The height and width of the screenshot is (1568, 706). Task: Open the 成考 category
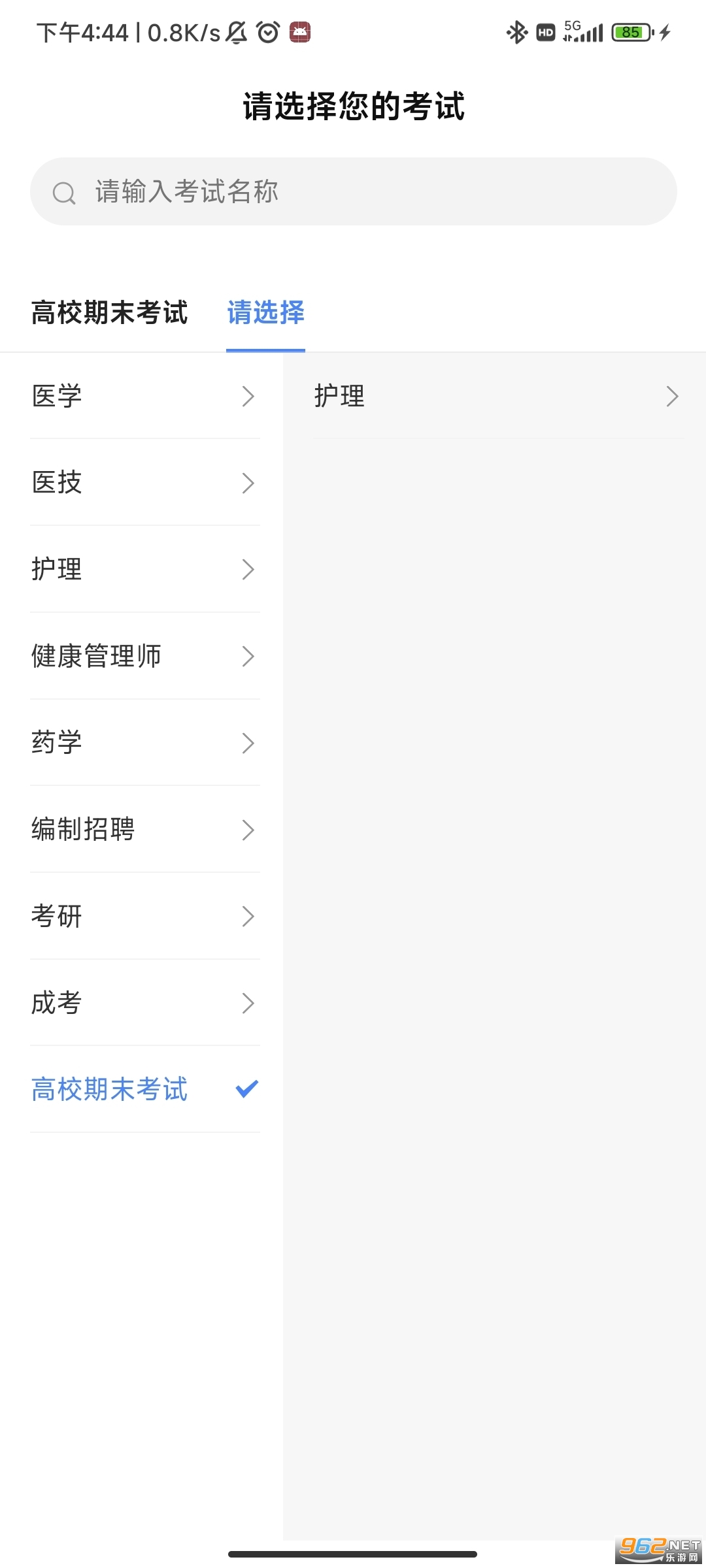tap(144, 1003)
